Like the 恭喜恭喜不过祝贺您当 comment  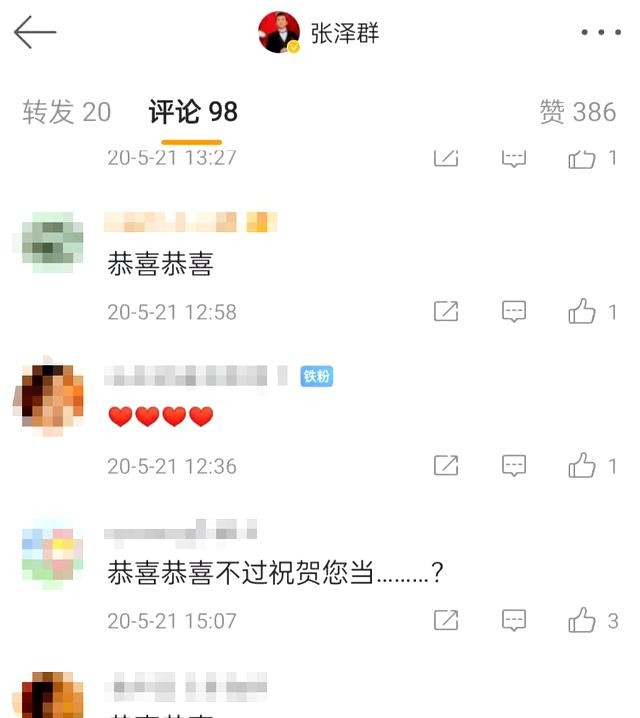583,621
